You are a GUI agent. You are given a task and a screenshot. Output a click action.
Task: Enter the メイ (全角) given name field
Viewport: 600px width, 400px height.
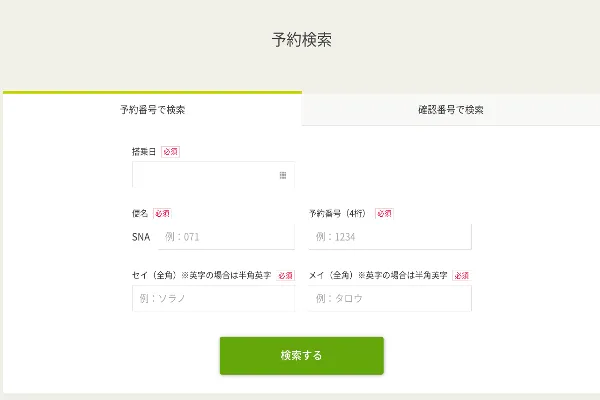[389, 299]
